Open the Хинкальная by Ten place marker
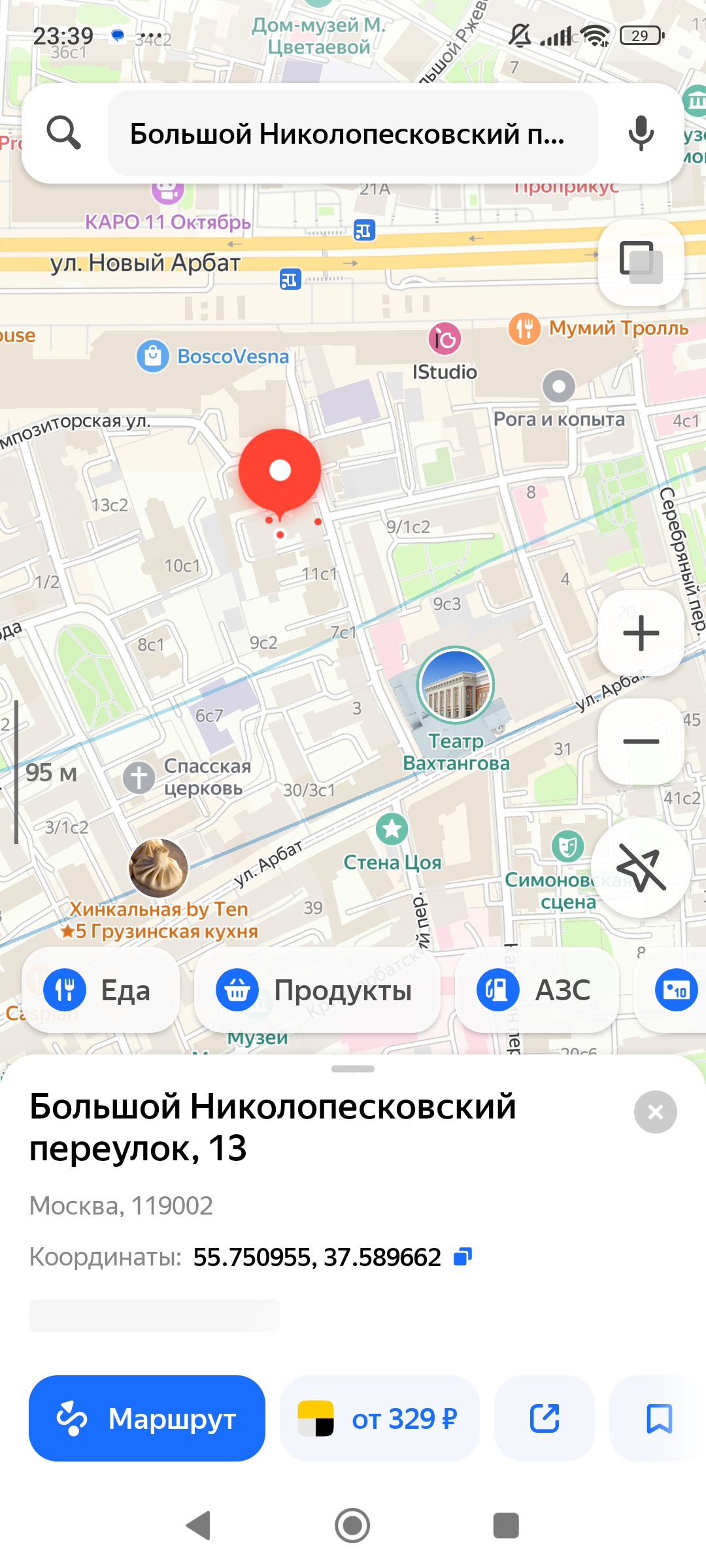The height and width of the screenshot is (1568, 706). [158, 868]
